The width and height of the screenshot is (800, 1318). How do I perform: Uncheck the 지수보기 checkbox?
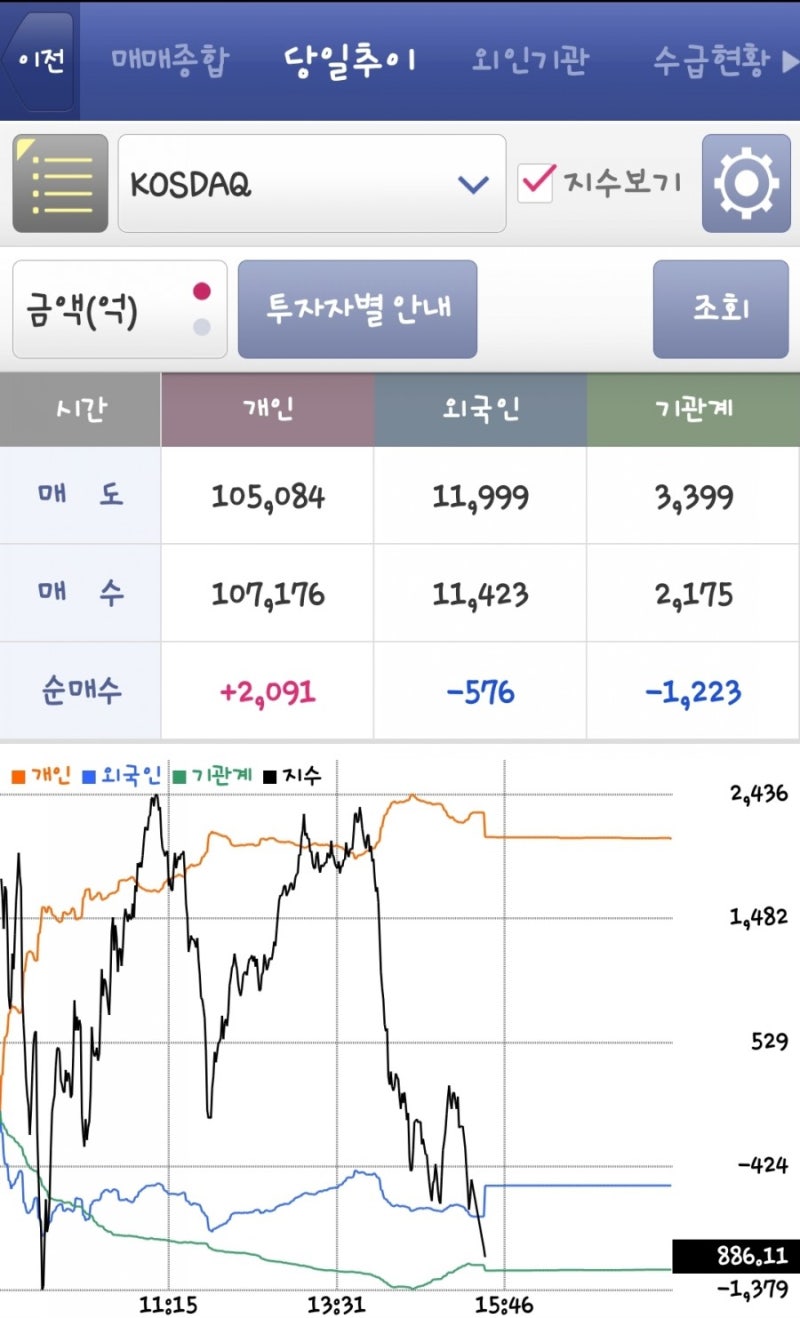click(x=536, y=182)
